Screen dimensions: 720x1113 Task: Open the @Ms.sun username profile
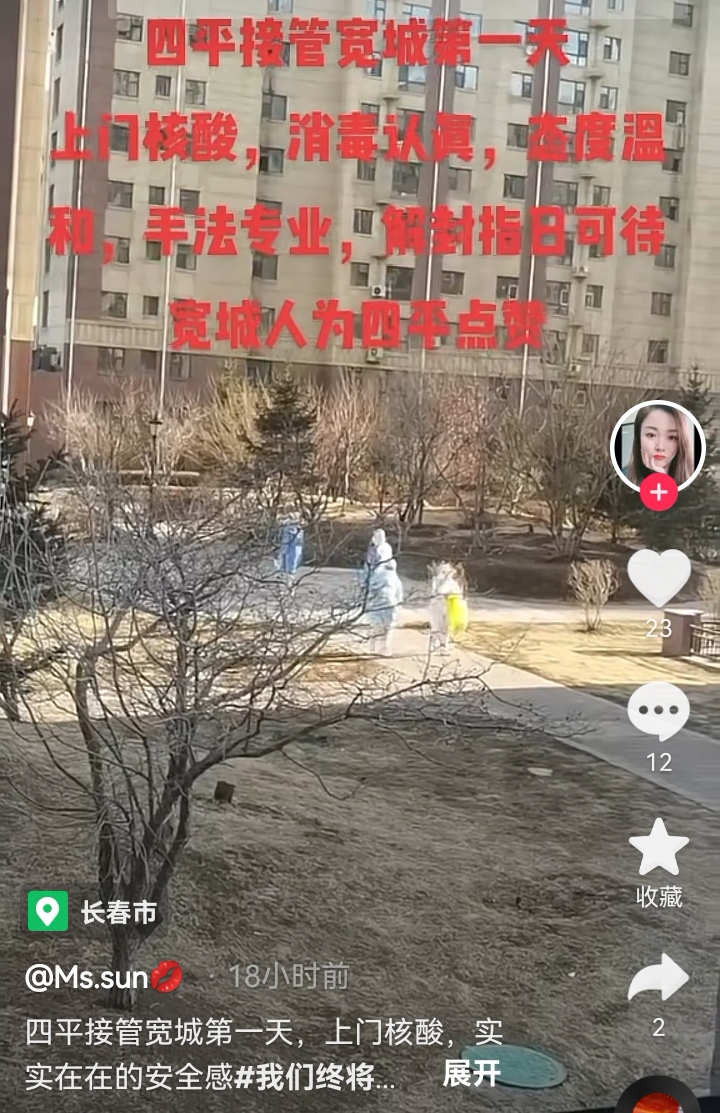click(x=88, y=976)
